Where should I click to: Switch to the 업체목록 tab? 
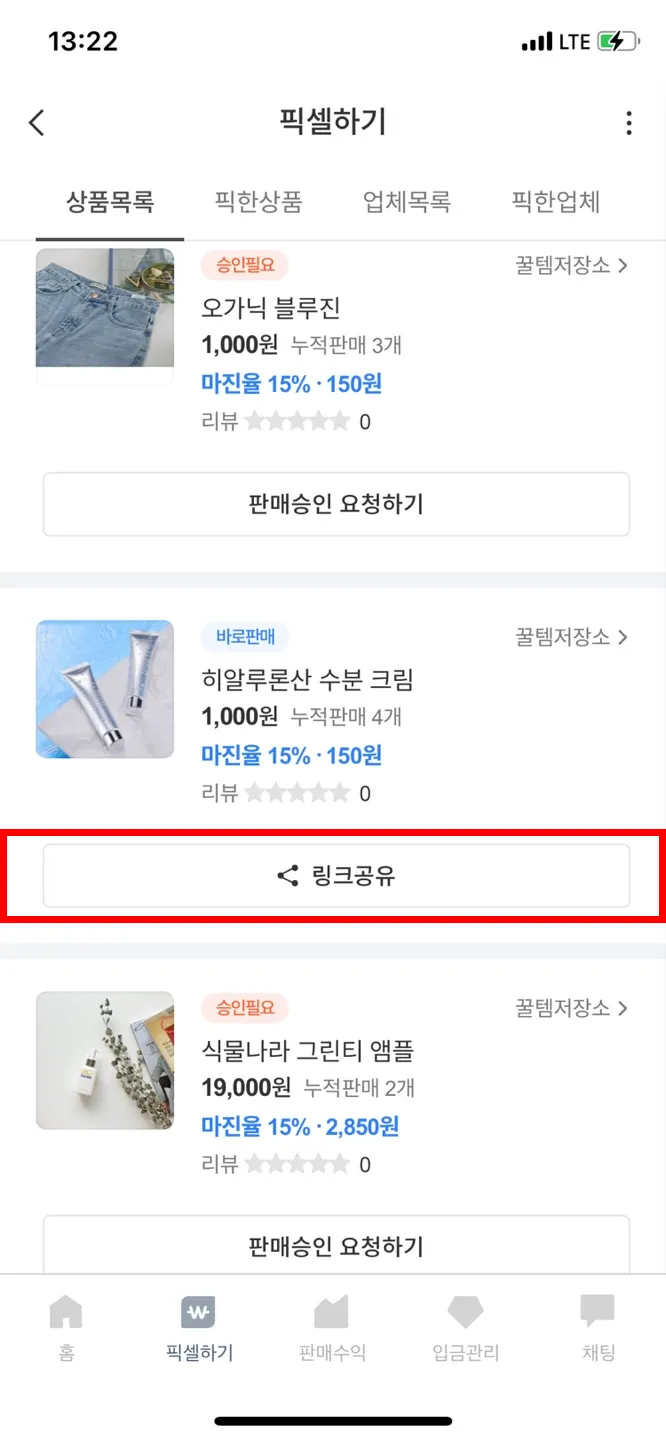coord(407,202)
